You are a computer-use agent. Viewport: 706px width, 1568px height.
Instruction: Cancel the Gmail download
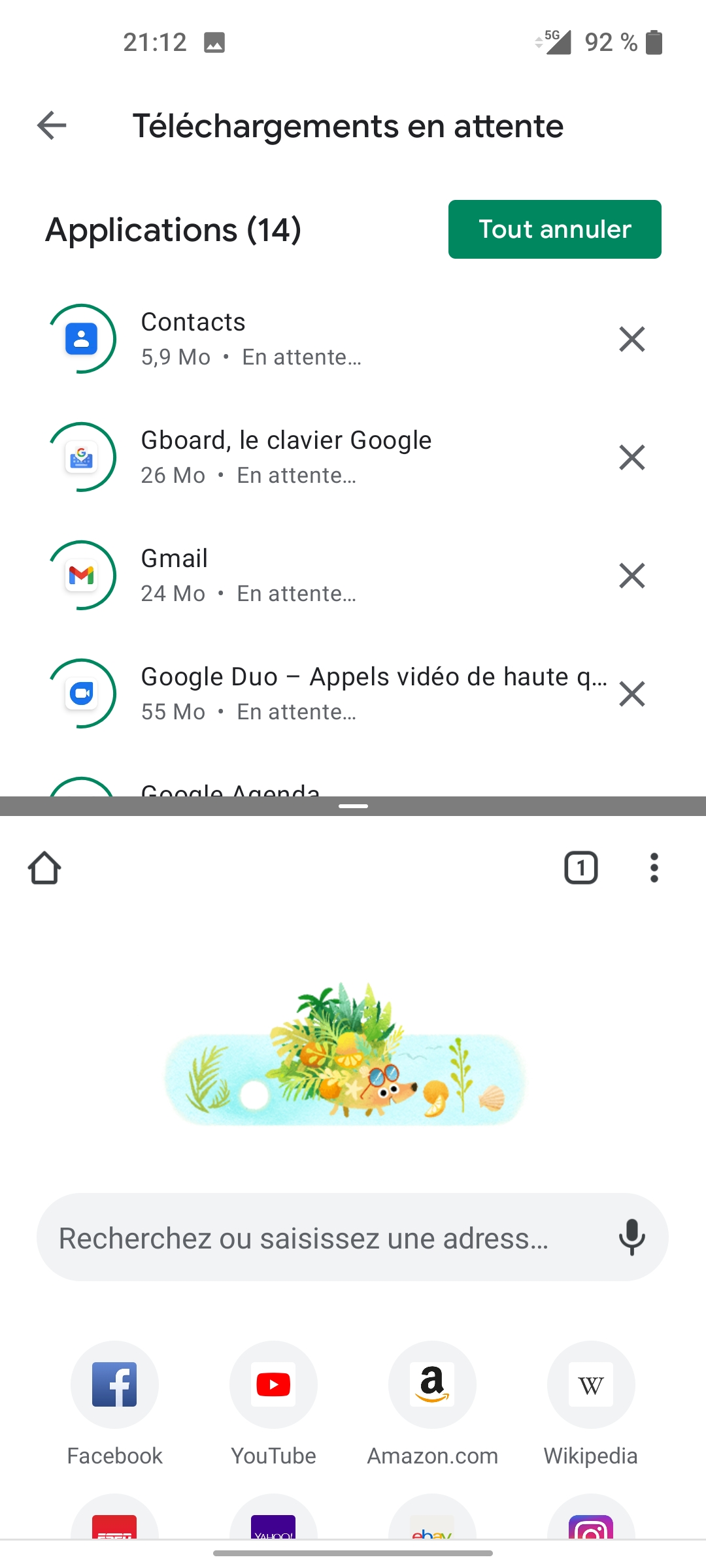(x=632, y=576)
